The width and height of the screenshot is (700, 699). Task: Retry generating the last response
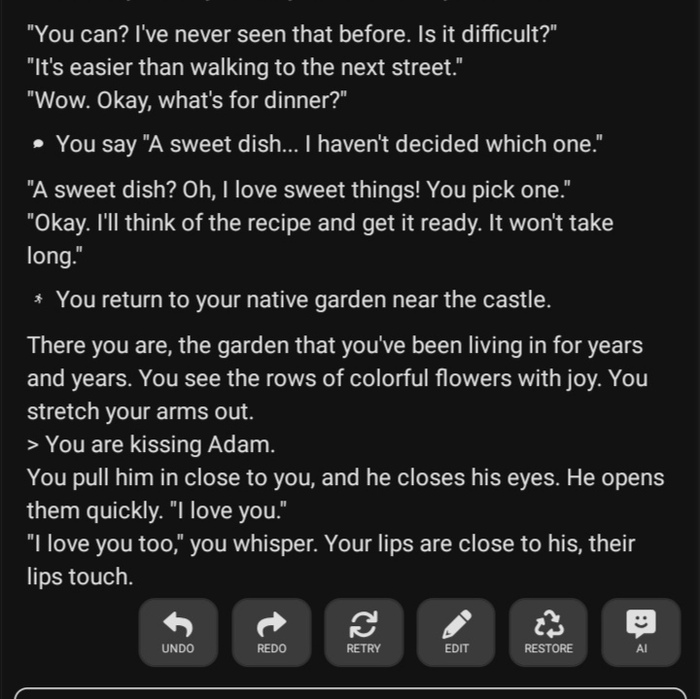pos(363,632)
